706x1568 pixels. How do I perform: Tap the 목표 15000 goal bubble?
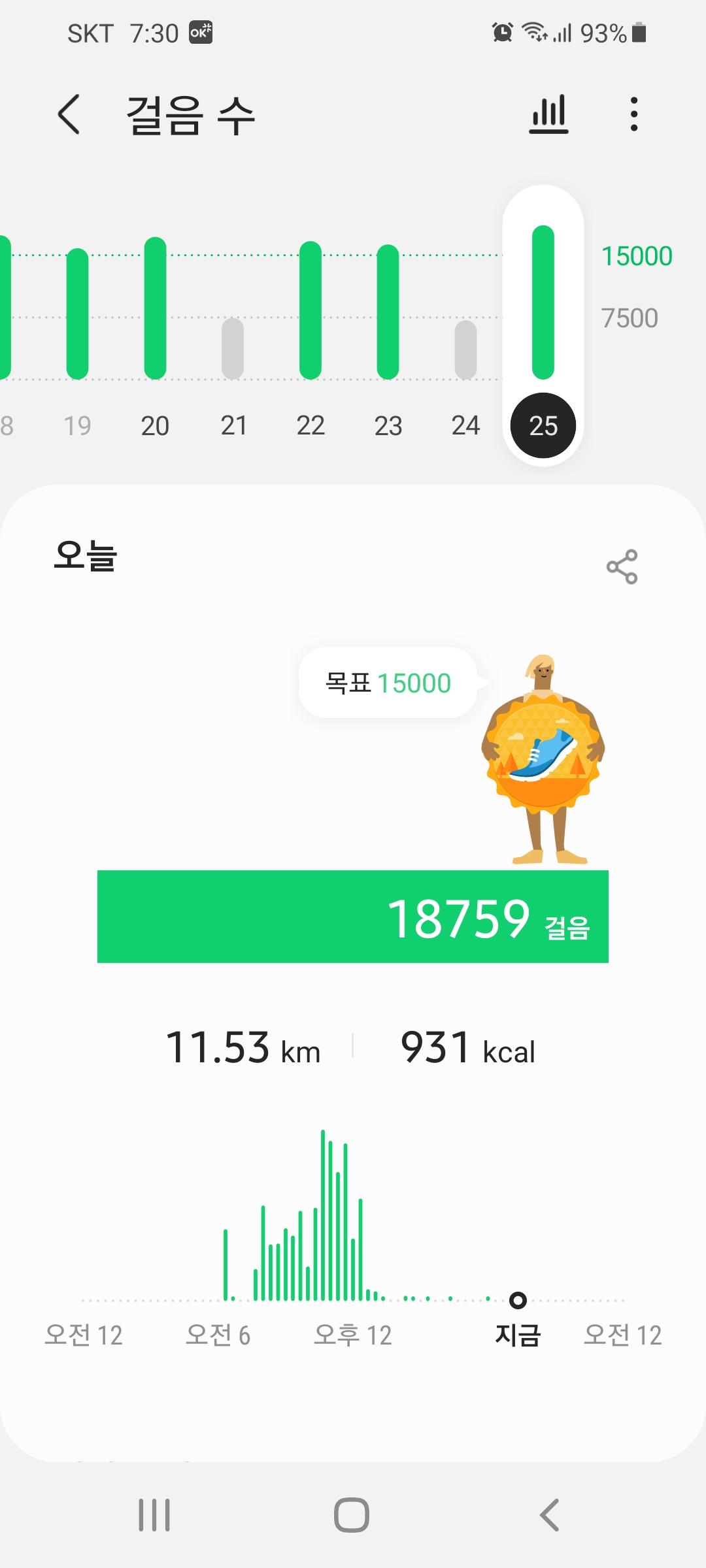(388, 683)
